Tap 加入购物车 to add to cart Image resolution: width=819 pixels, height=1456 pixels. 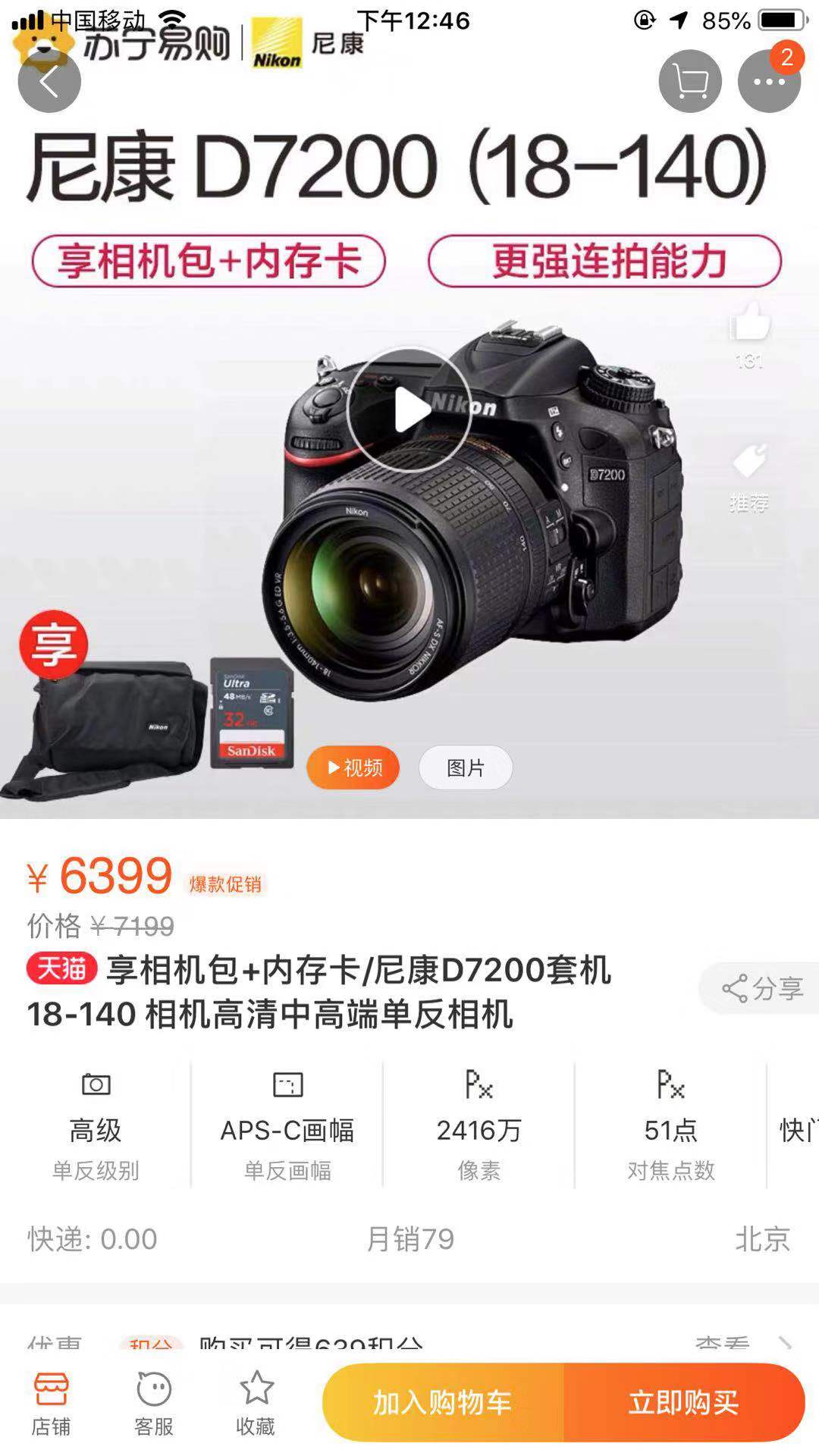[x=443, y=1403]
